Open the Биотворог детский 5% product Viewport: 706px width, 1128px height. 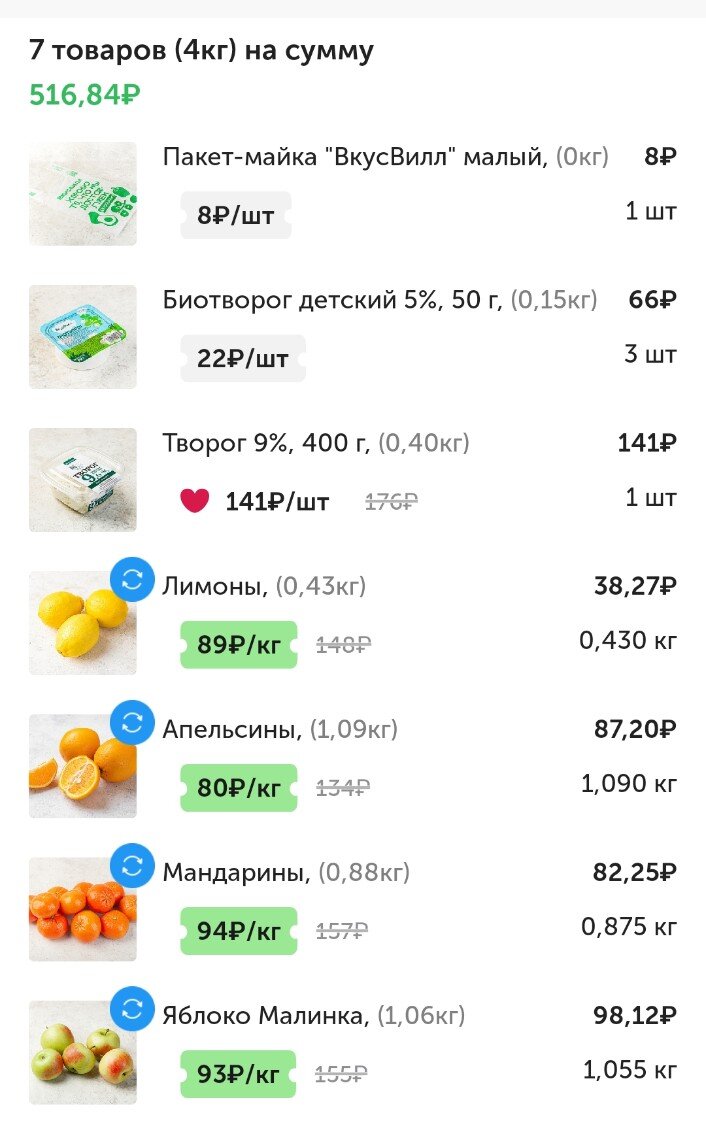pyautogui.click(x=332, y=300)
